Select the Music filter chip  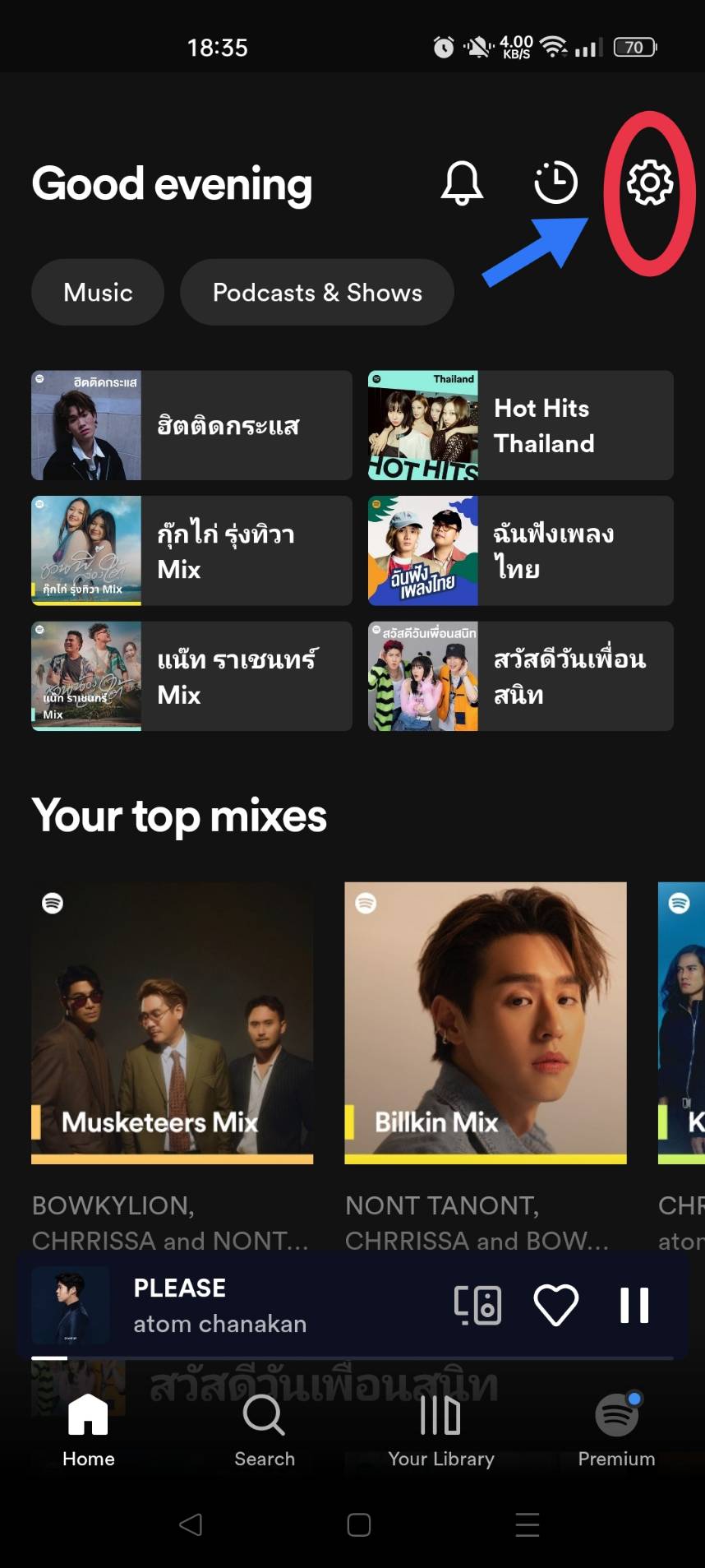(x=97, y=292)
